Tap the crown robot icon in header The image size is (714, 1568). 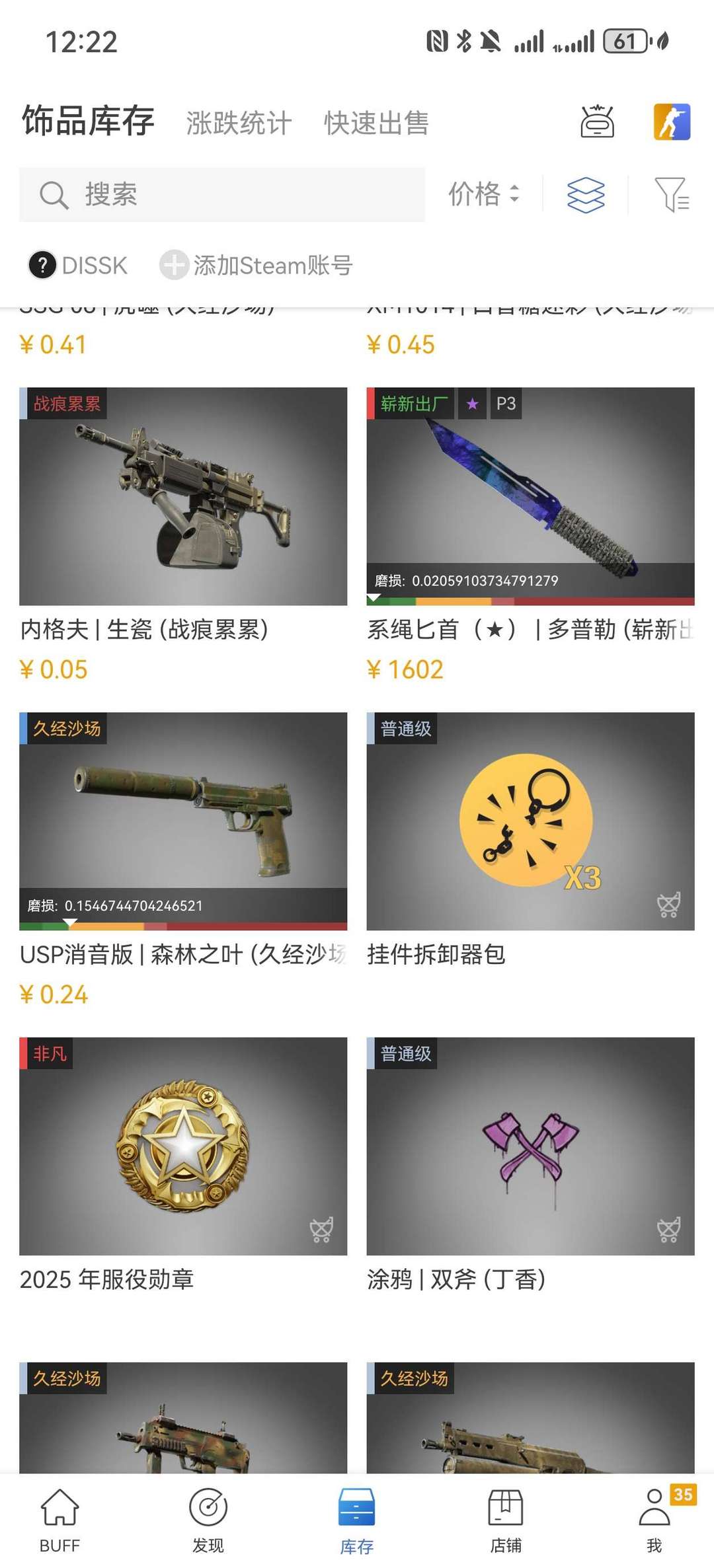[597, 121]
